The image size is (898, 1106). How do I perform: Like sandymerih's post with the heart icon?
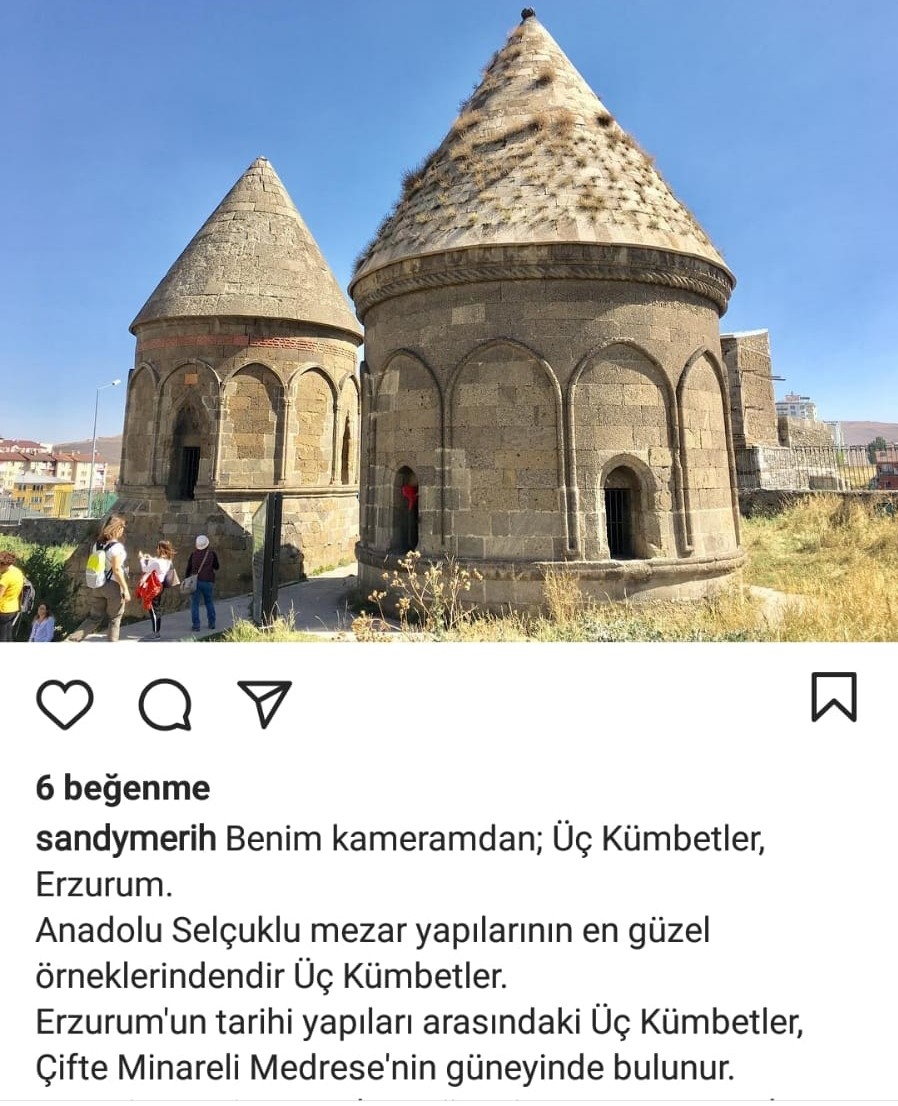click(65, 704)
